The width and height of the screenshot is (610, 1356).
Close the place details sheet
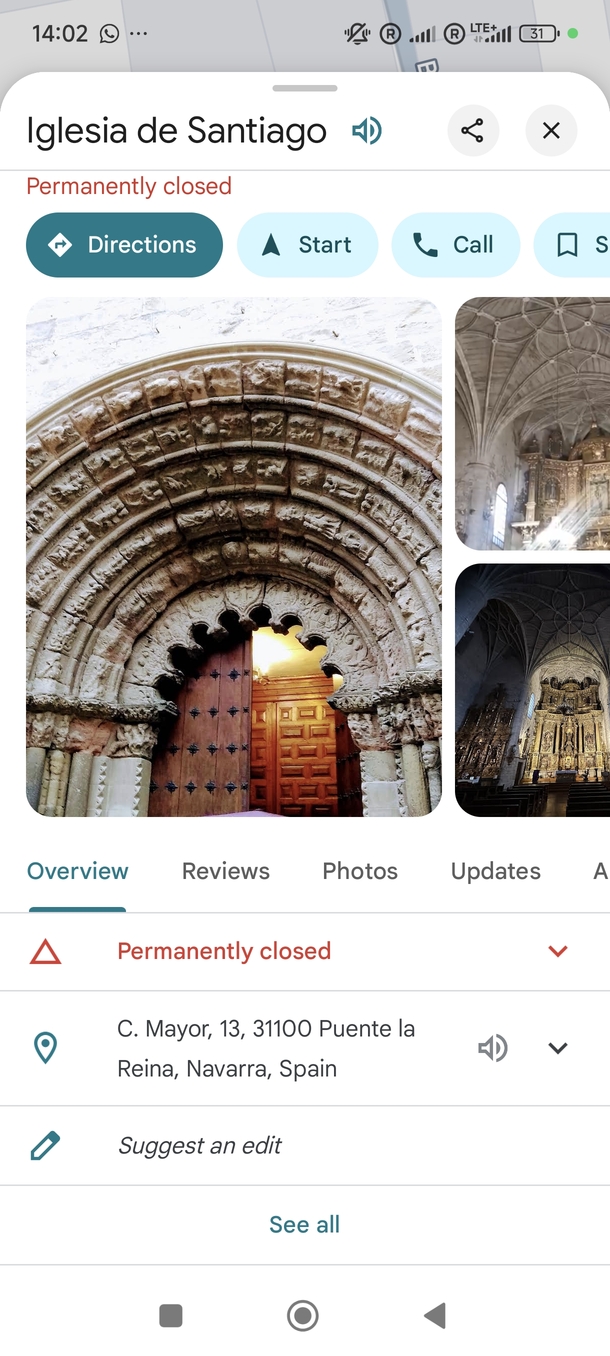(x=551, y=131)
